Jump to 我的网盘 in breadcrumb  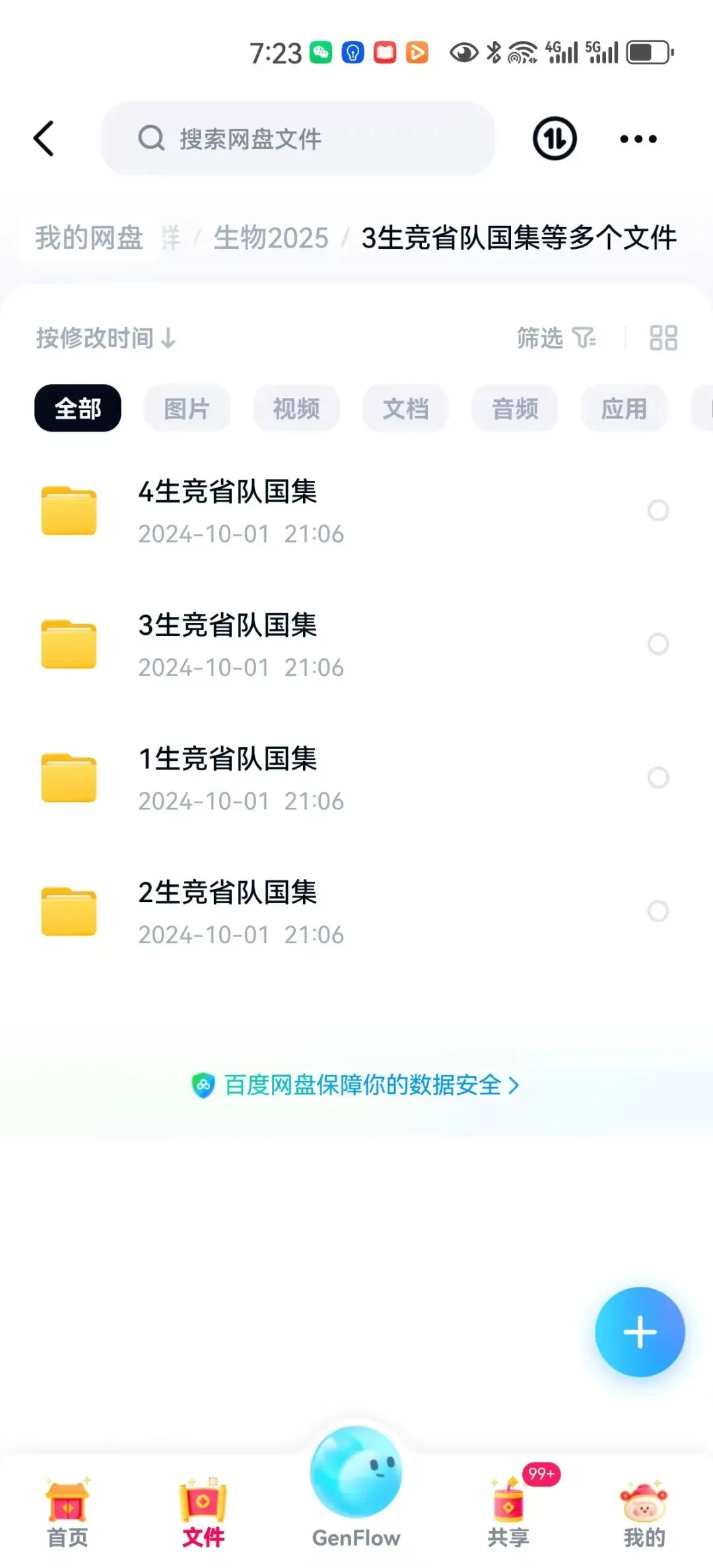click(x=89, y=238)
